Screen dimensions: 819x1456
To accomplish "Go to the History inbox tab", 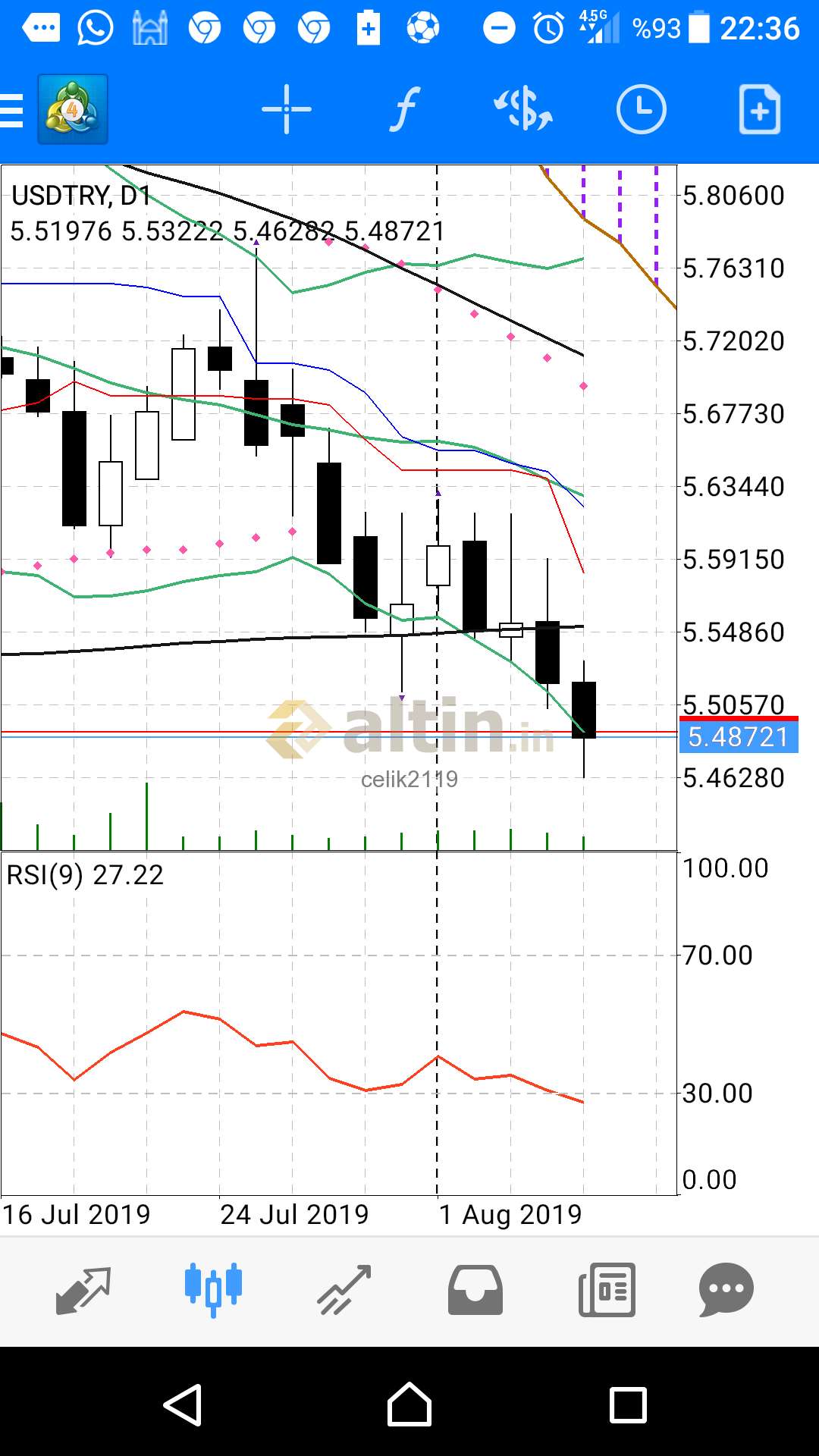I will (x=475, y=1290).
